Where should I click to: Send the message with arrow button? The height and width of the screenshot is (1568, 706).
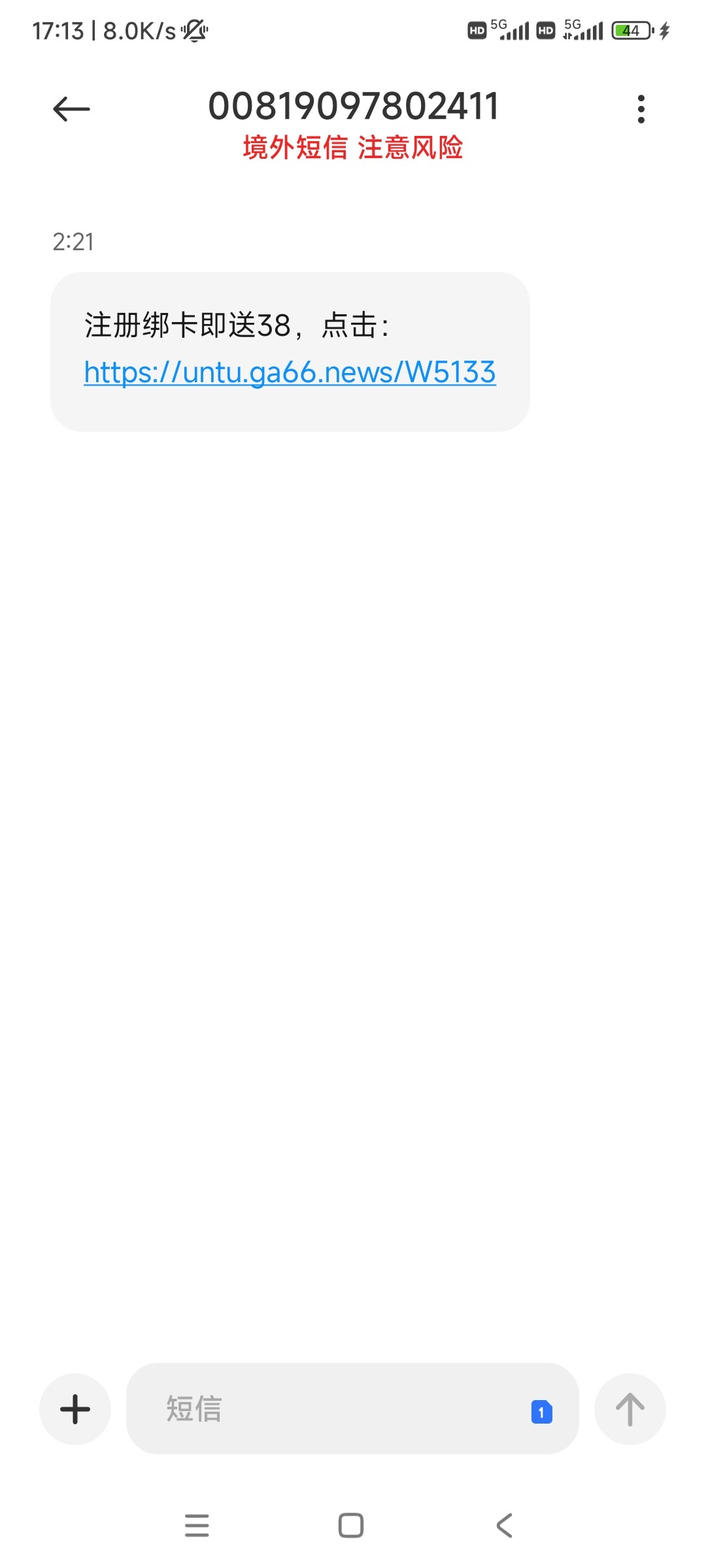(630, 1409)
